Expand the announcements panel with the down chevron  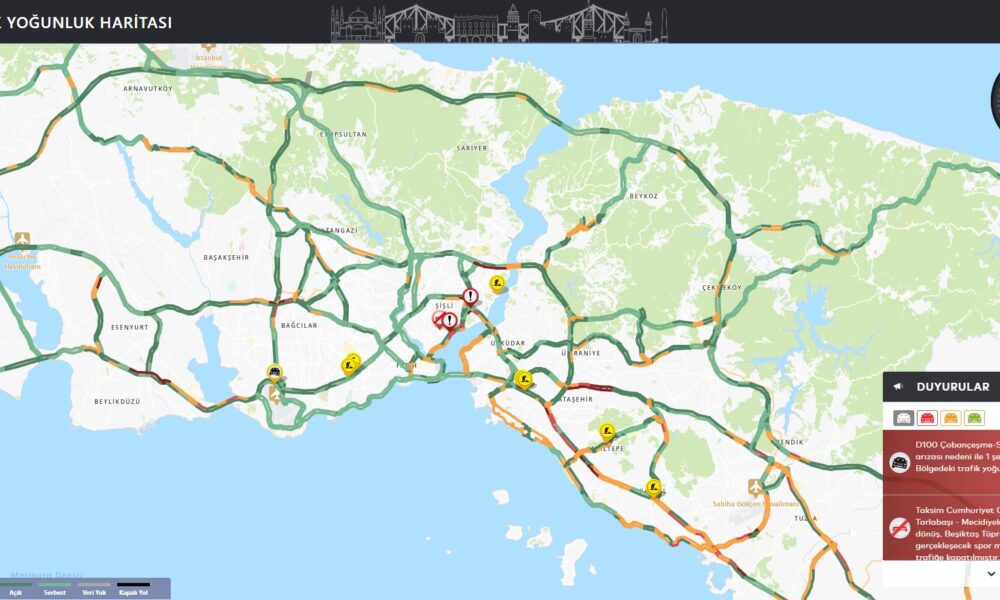click(991, 574)
